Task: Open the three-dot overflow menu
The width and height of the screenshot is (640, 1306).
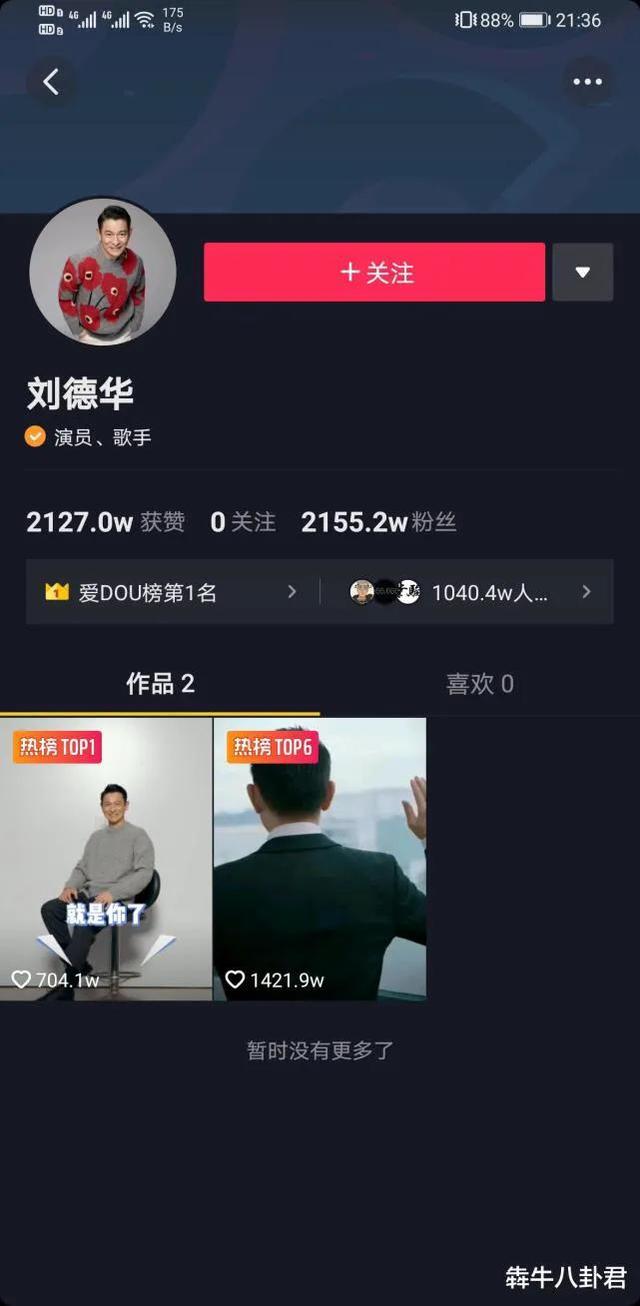Action: [x=587, y=82]
